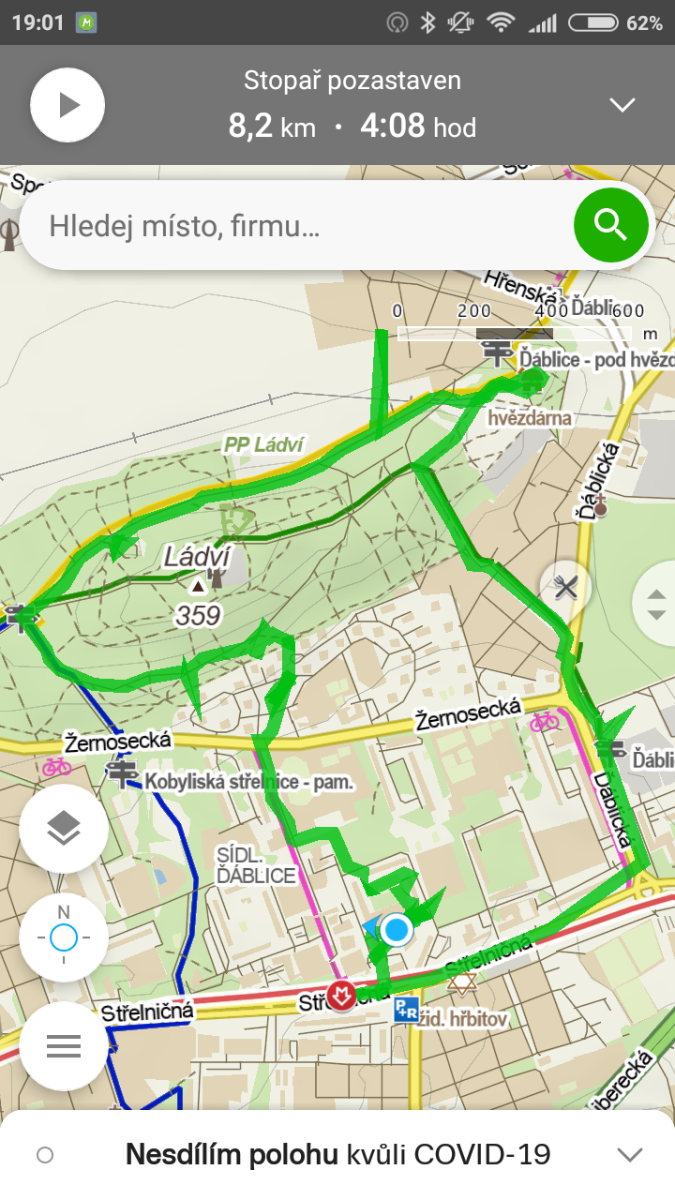This screenshot has height=1200, width=675.
Task: Open the restaurant marker on the map
Action: pyautogui.click(x=566, y=586)
